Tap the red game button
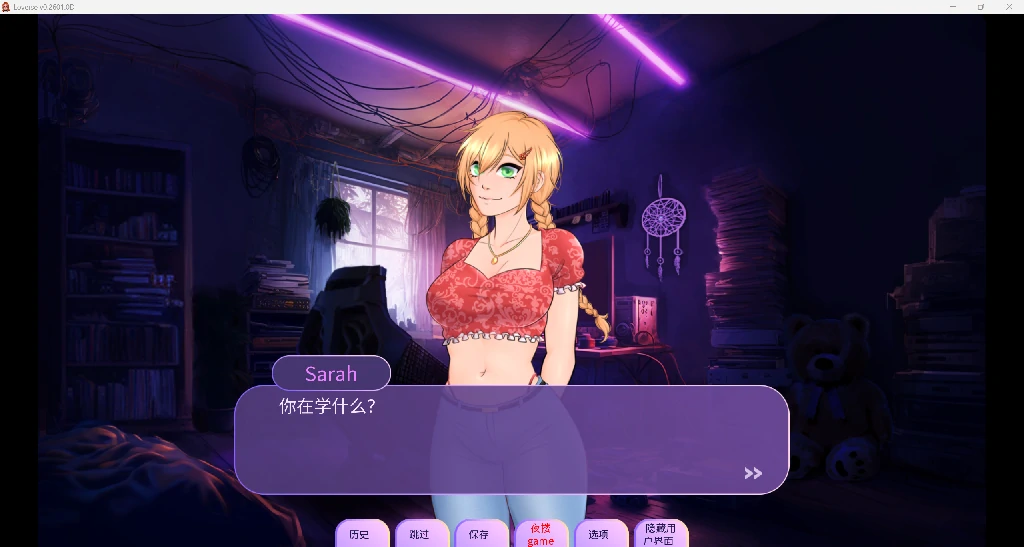The width and height of the screenshot is (1024, 547). [540, 534]
